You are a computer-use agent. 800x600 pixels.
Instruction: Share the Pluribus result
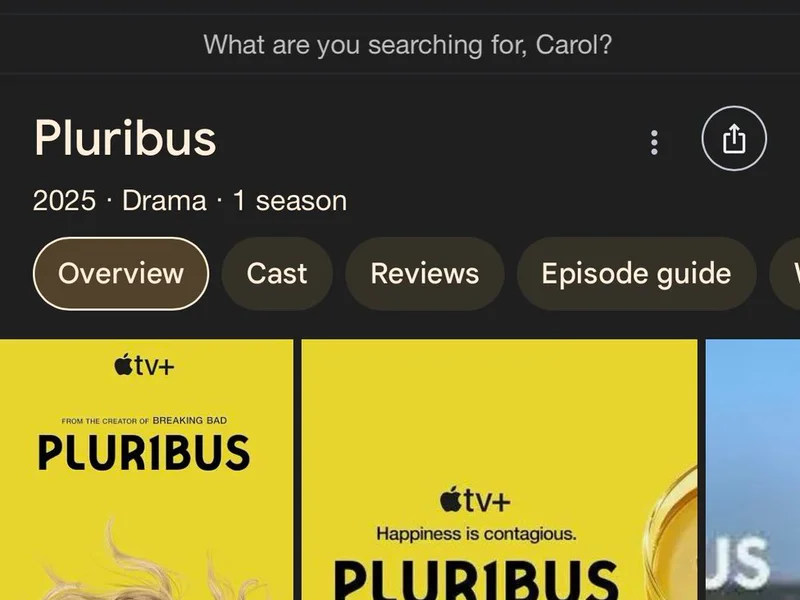[x=733, y=138]
